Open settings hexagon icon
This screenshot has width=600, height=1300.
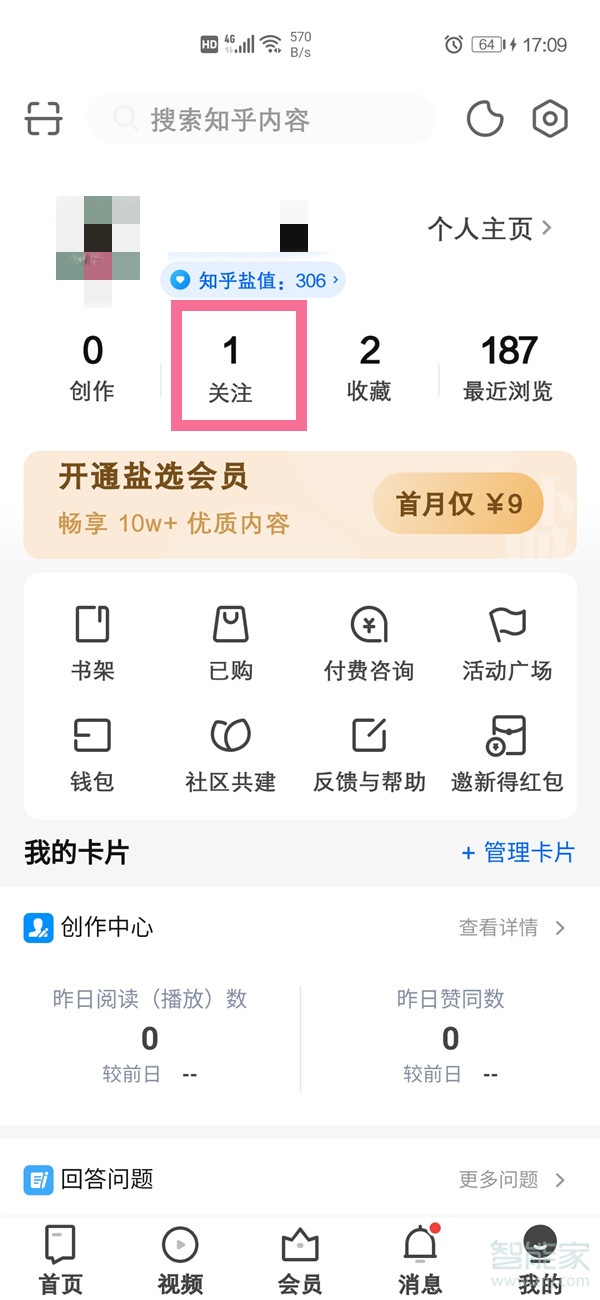[549, 119]
